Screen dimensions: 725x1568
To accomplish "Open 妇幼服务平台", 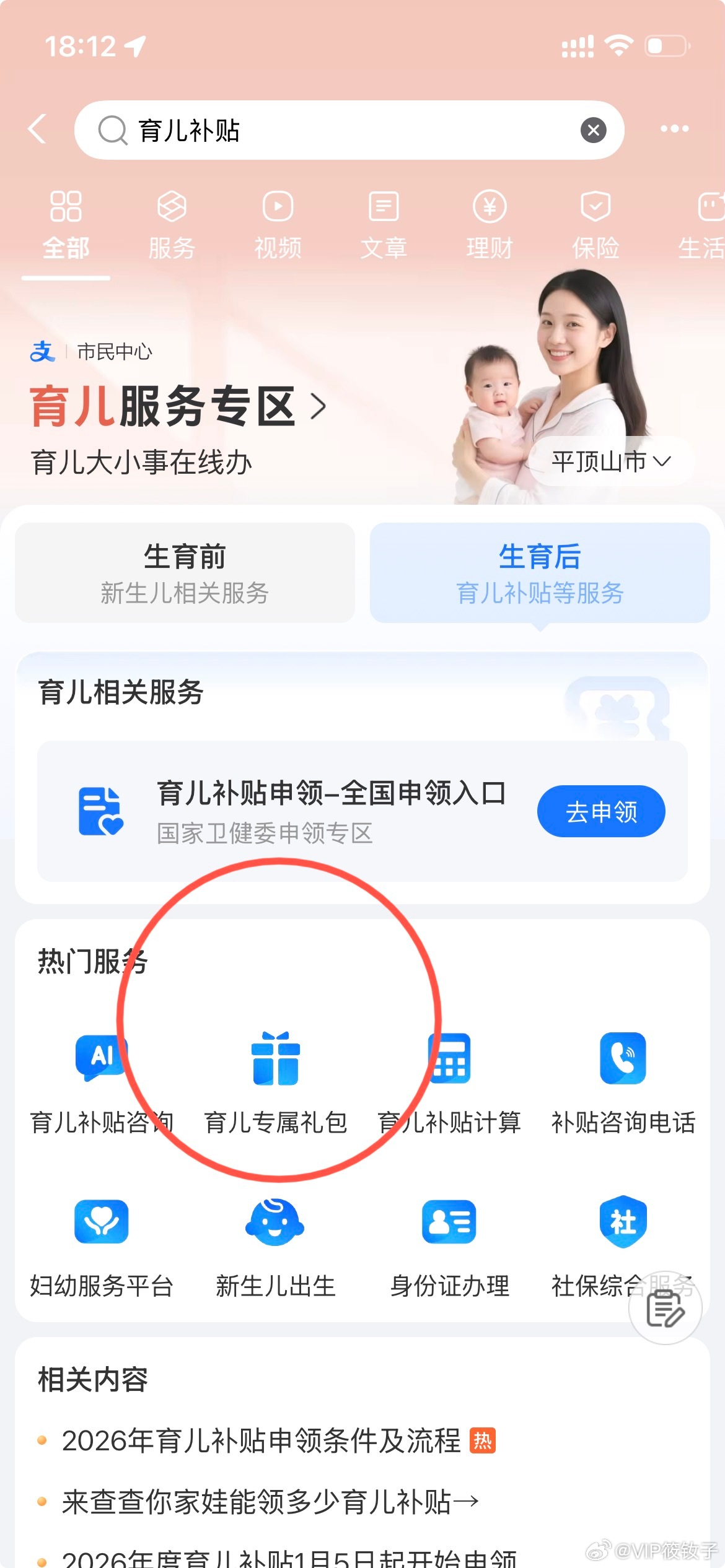I will 102,1245.
